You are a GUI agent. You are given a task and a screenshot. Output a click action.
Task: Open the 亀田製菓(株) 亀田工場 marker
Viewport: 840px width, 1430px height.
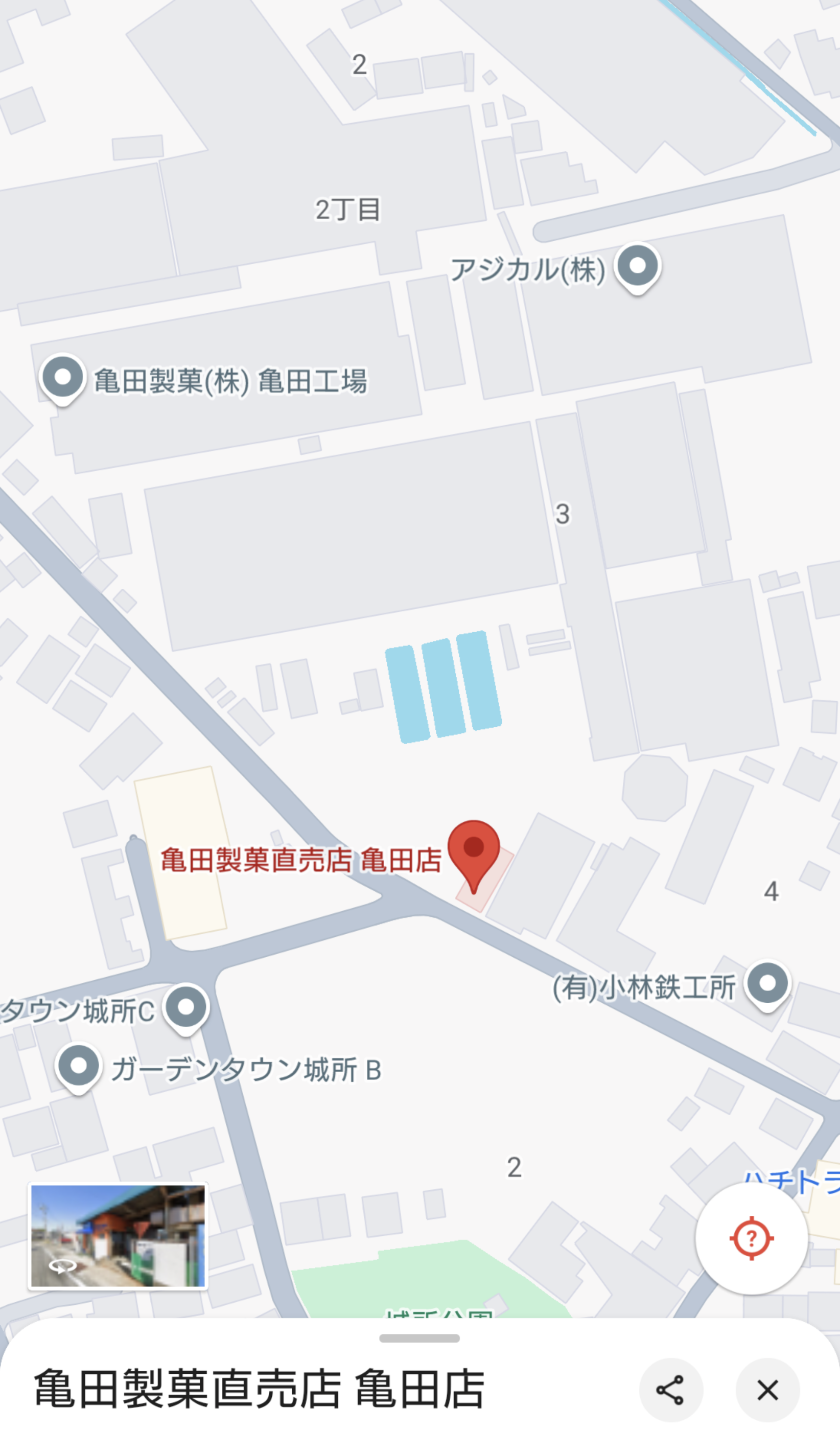tap(62, 379)
